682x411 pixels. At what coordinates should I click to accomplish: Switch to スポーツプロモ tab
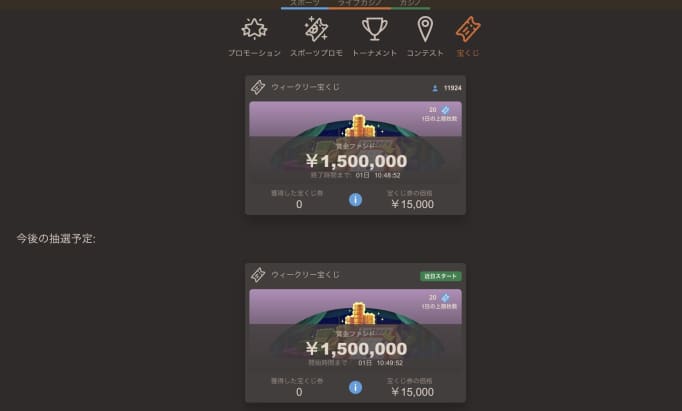click(315, 37)
